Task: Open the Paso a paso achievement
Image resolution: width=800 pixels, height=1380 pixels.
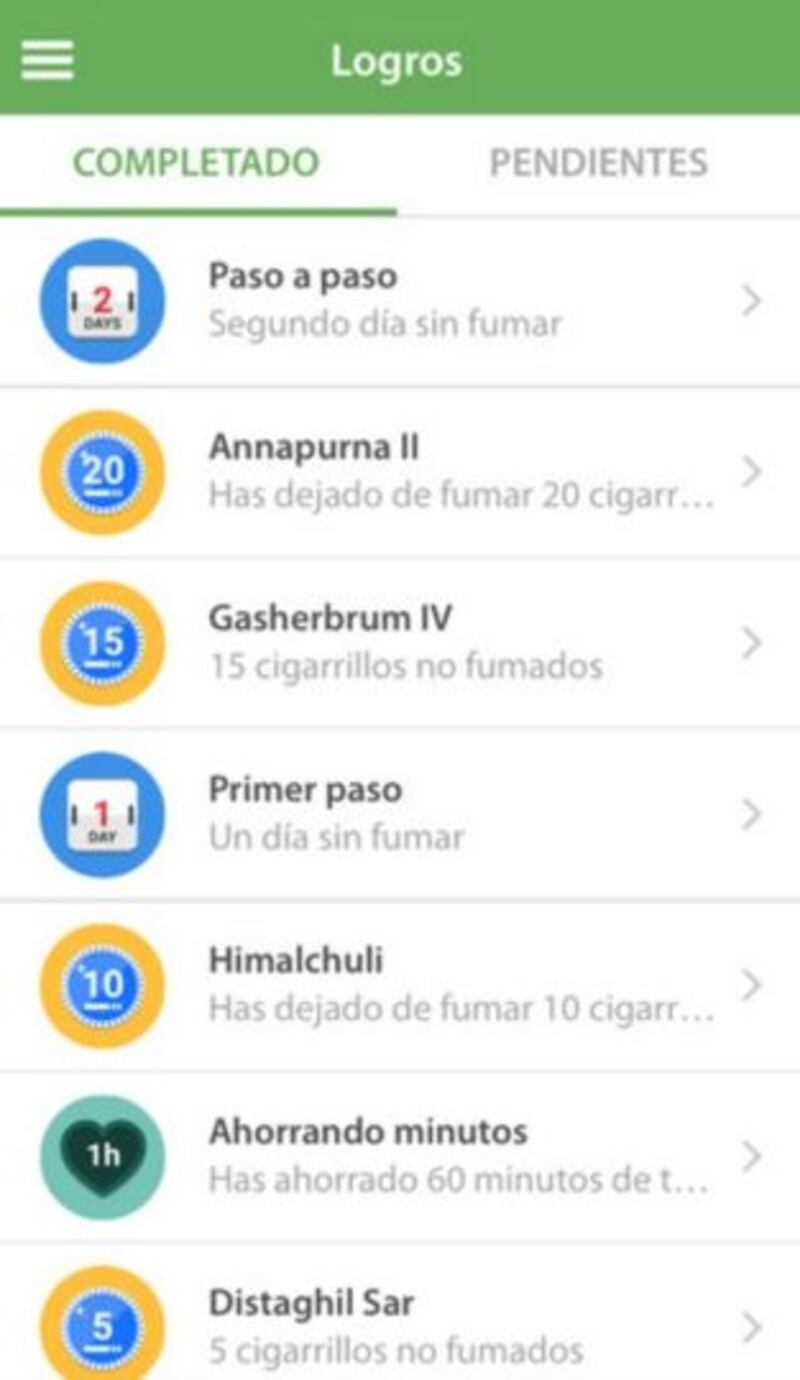Action: [400, 300]
